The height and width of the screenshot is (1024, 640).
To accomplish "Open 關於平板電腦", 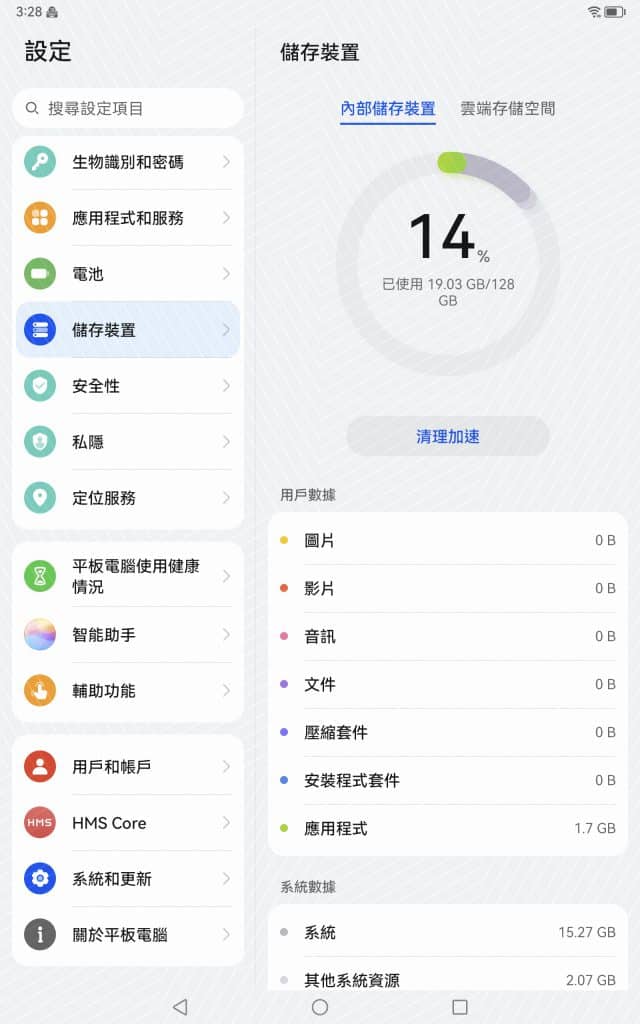I will click(x=128, y=935).
